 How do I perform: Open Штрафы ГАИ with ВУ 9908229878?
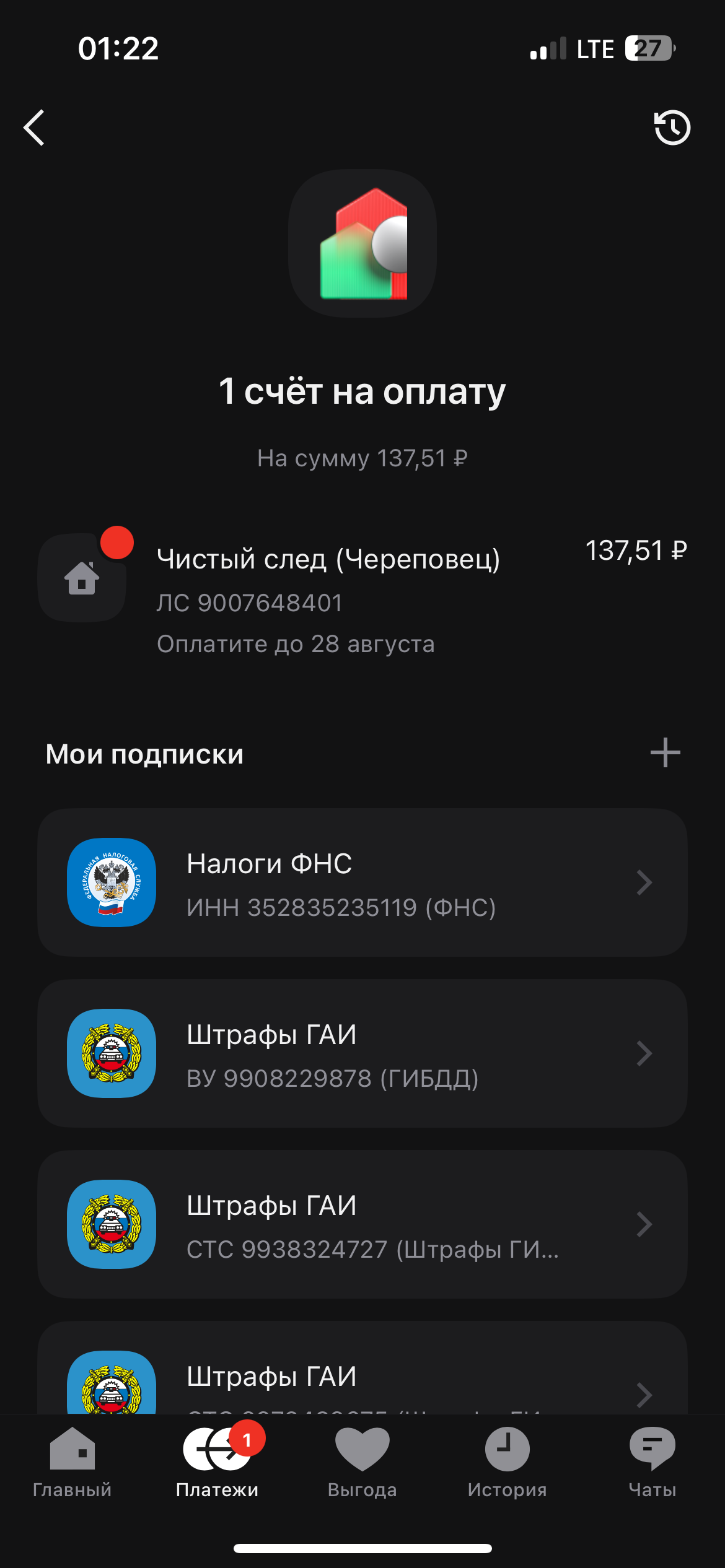coord(362,1053)
